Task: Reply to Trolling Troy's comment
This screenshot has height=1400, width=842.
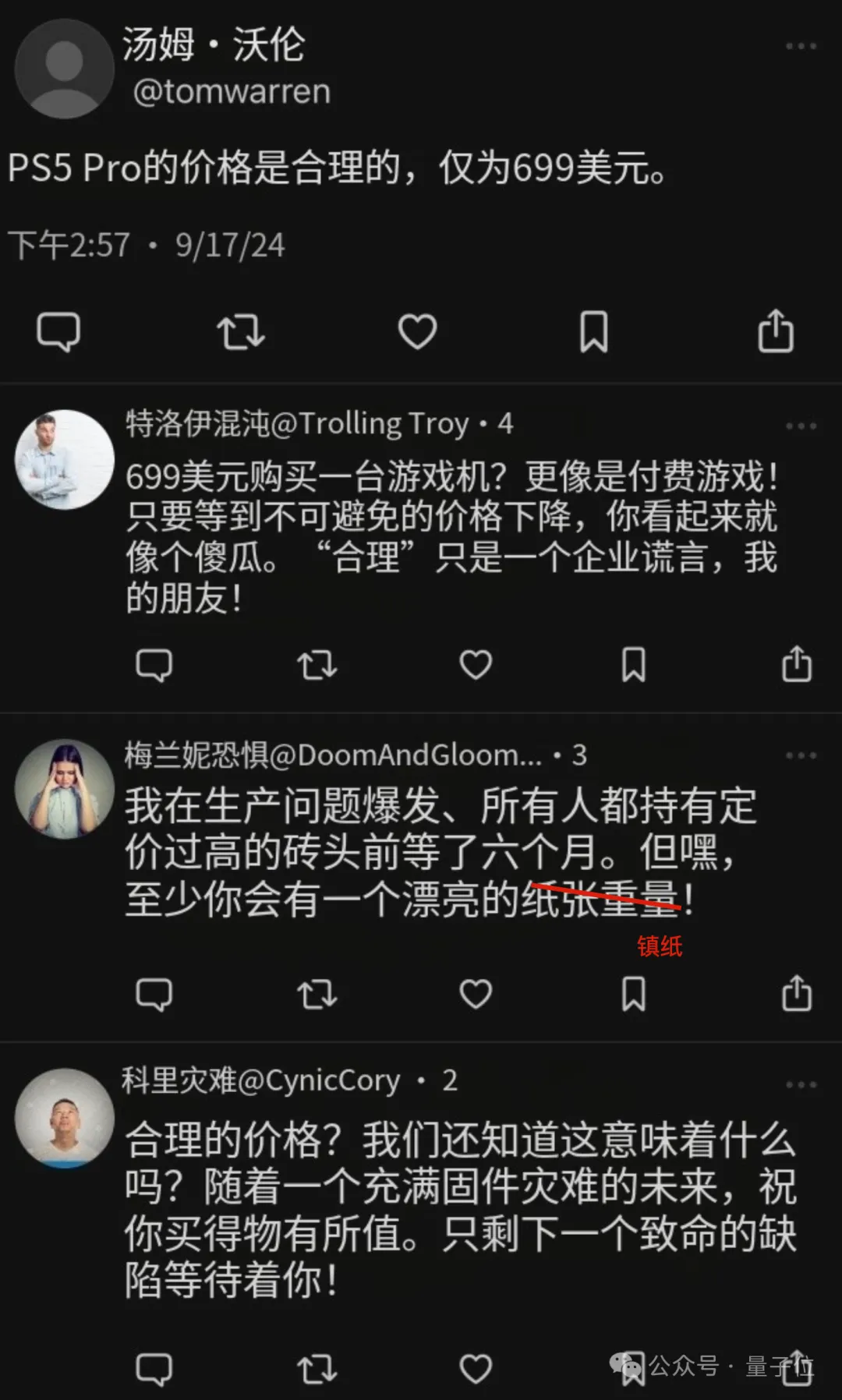Action: [156, 666]
